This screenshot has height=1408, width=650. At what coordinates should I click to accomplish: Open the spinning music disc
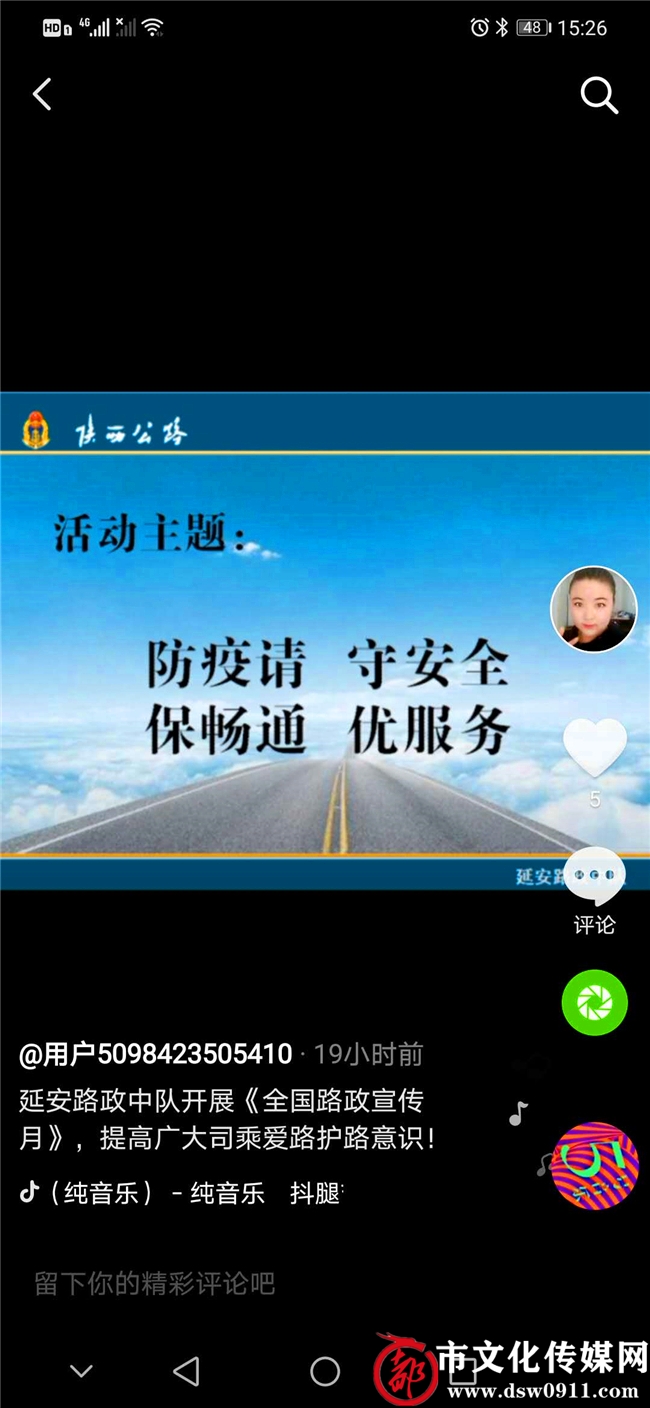[595, 1165]
